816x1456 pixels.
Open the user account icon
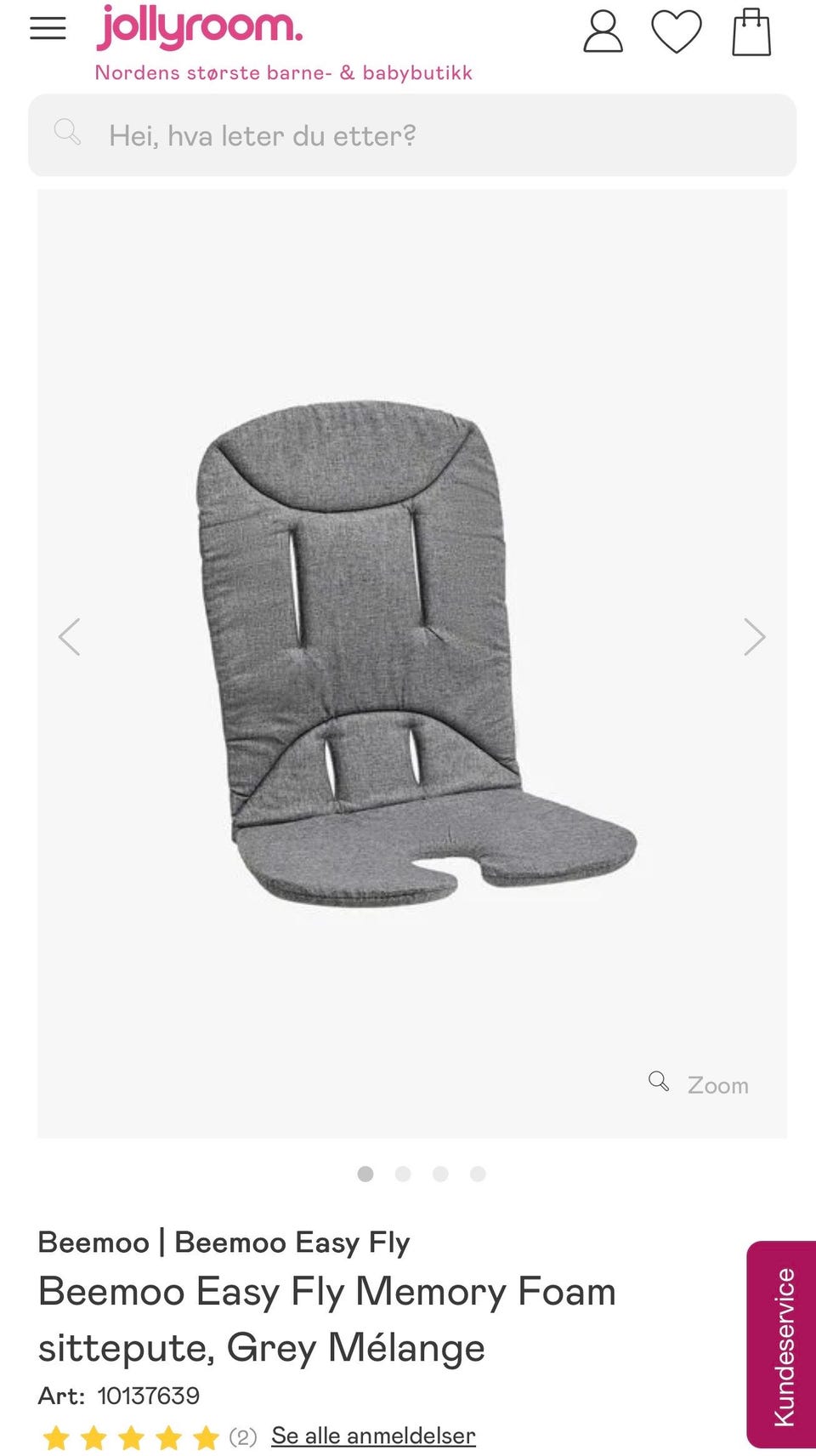(x=603, y=32)
